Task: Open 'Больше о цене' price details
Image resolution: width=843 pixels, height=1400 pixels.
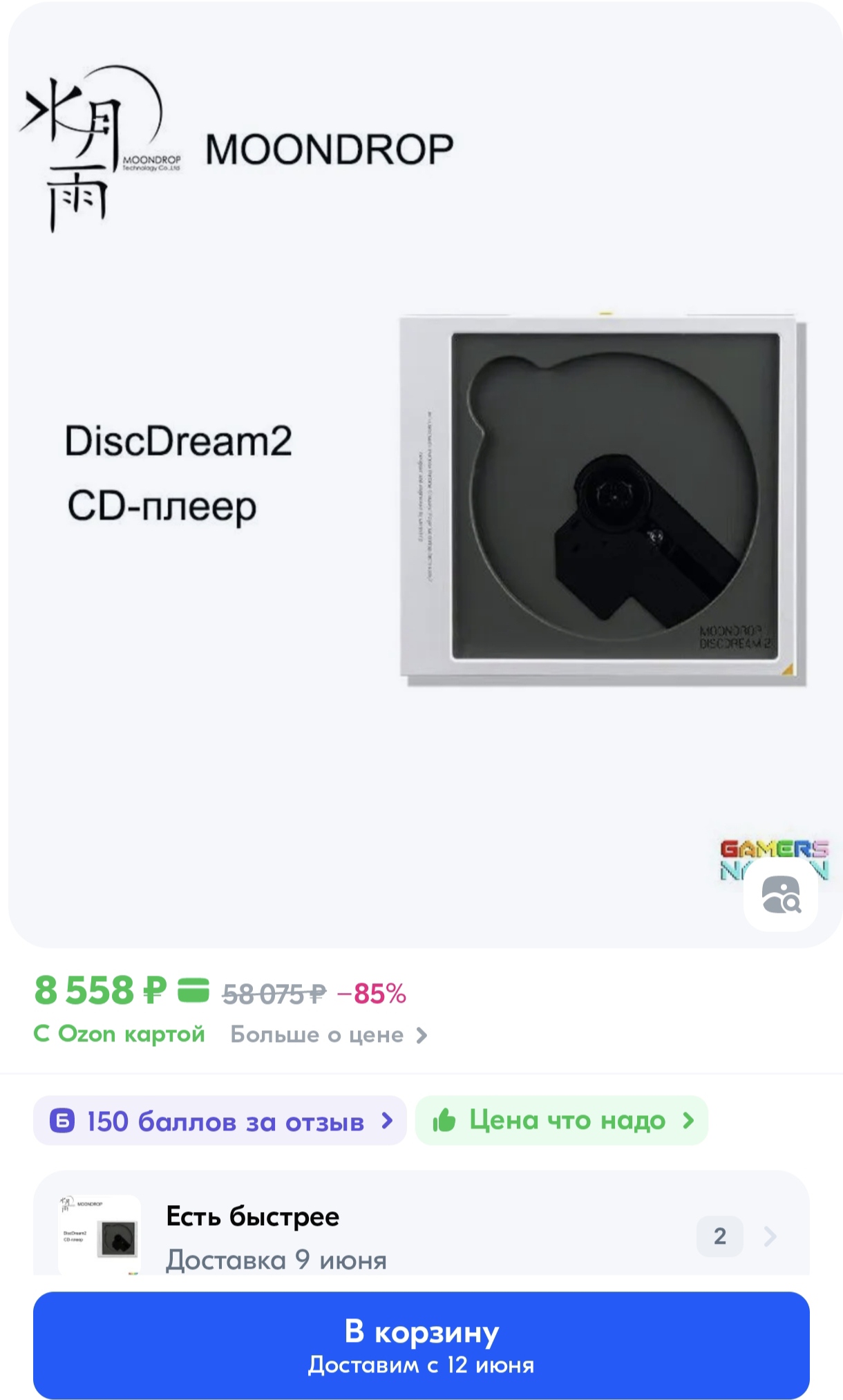Action: click(x=328, y=1034)
